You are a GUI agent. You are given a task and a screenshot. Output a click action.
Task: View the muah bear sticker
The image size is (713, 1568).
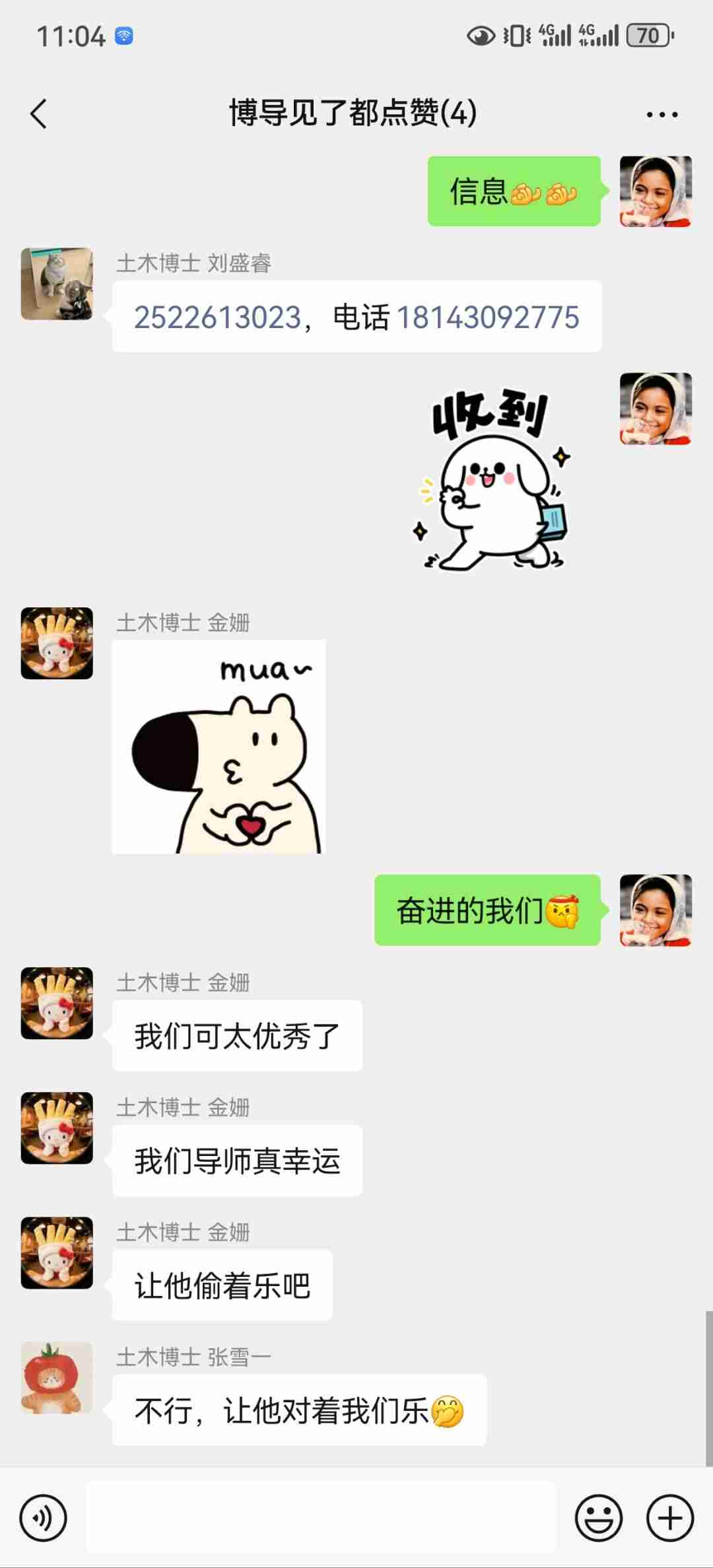coord(219,747)
